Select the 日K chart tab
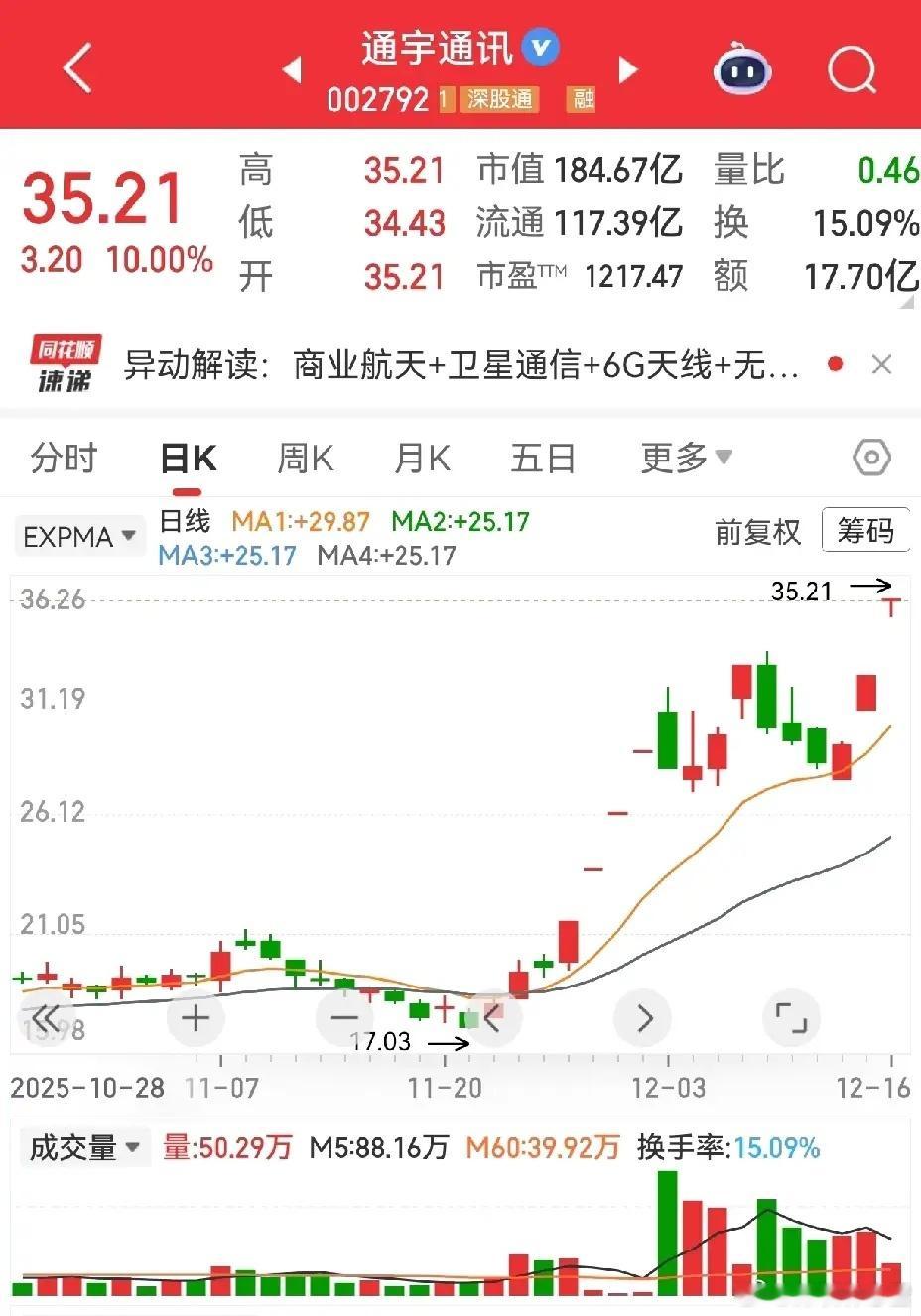This screenshot has height=1316, width=921. (x=189, y=459)
